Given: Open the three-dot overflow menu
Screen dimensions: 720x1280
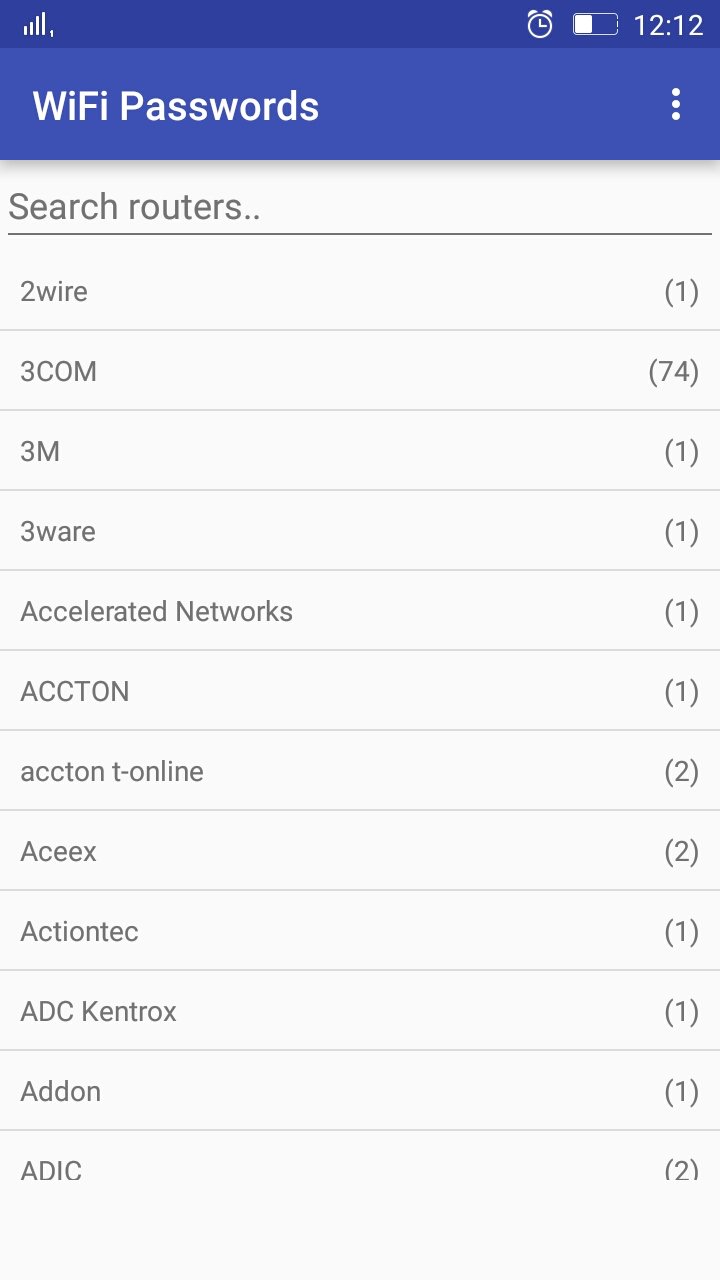Looking at the screenshot, I should click(x=676, y=105).
